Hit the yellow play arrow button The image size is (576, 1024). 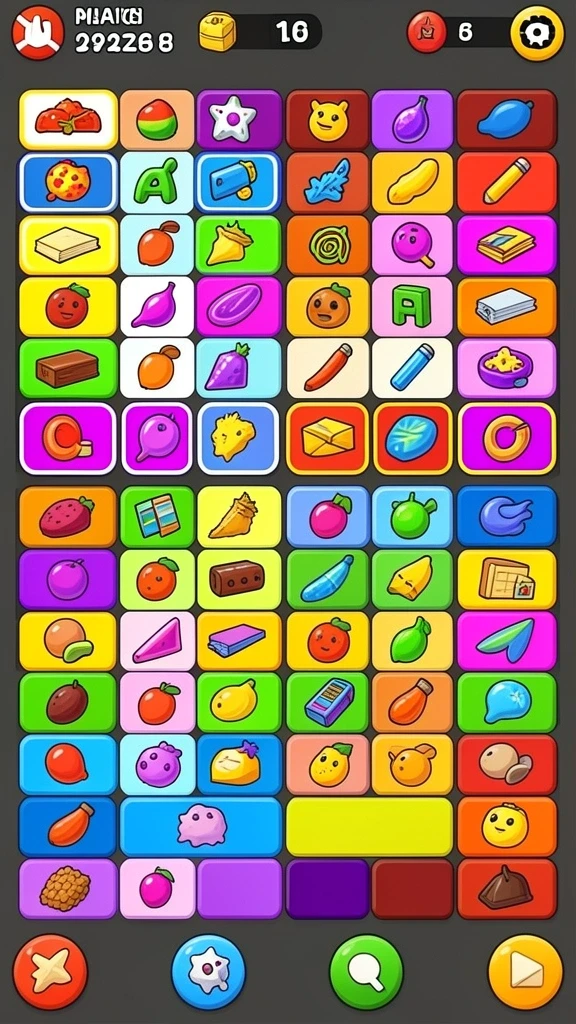click(525, 972)
